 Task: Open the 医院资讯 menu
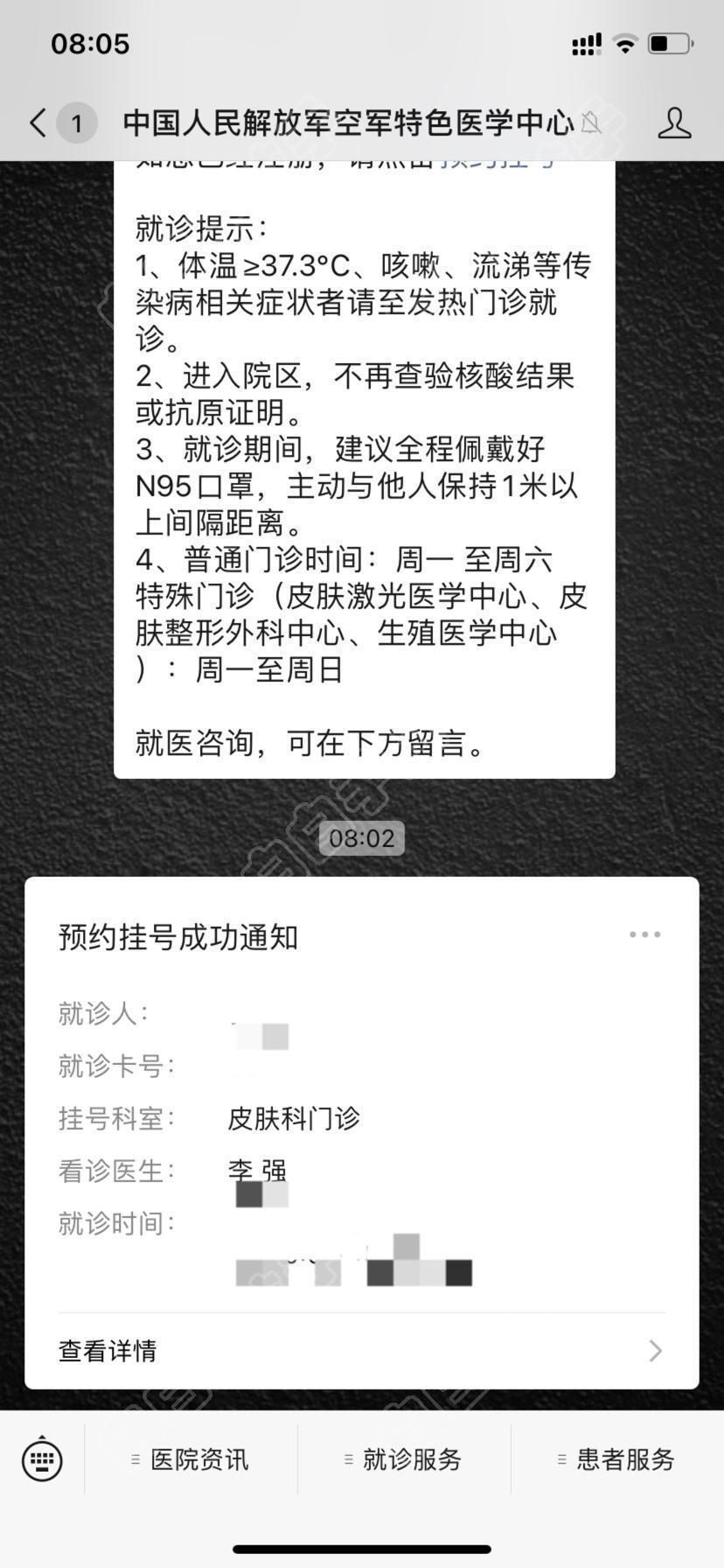click(191, 1459)
